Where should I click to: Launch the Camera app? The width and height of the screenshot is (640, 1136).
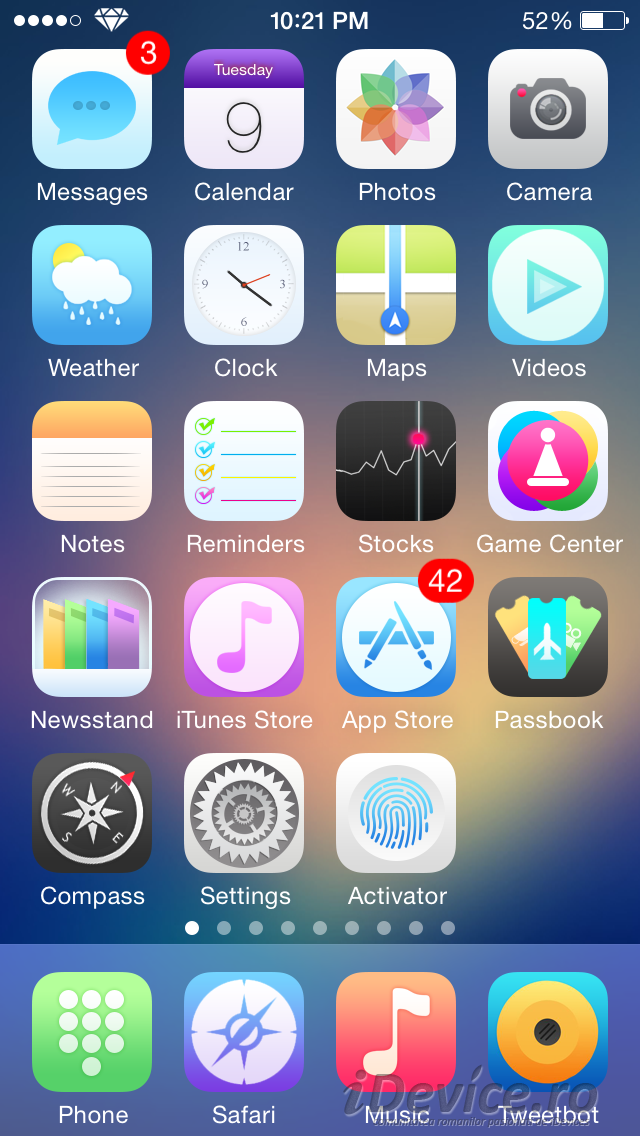(x=548, y=109)
